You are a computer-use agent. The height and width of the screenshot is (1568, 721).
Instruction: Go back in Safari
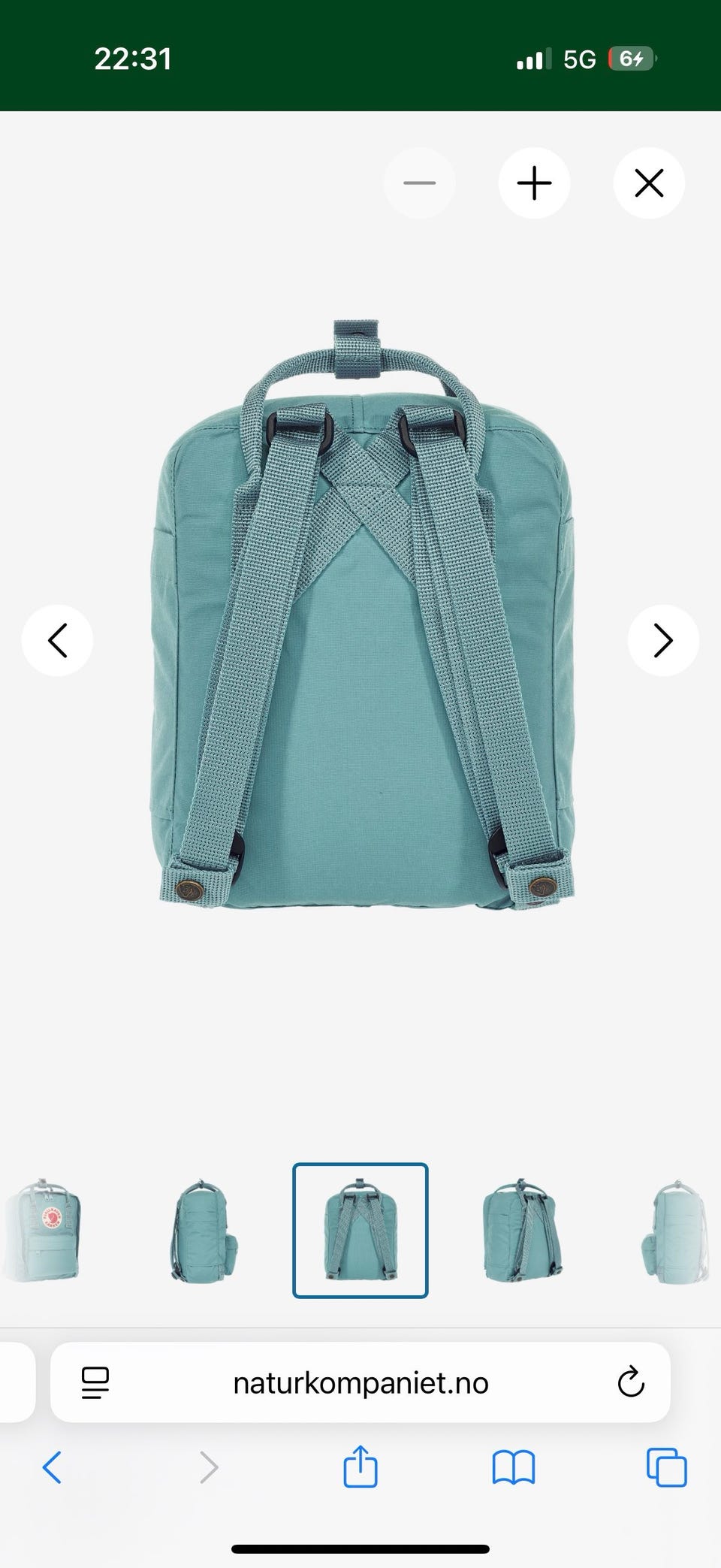click(x=52, y=1467)
